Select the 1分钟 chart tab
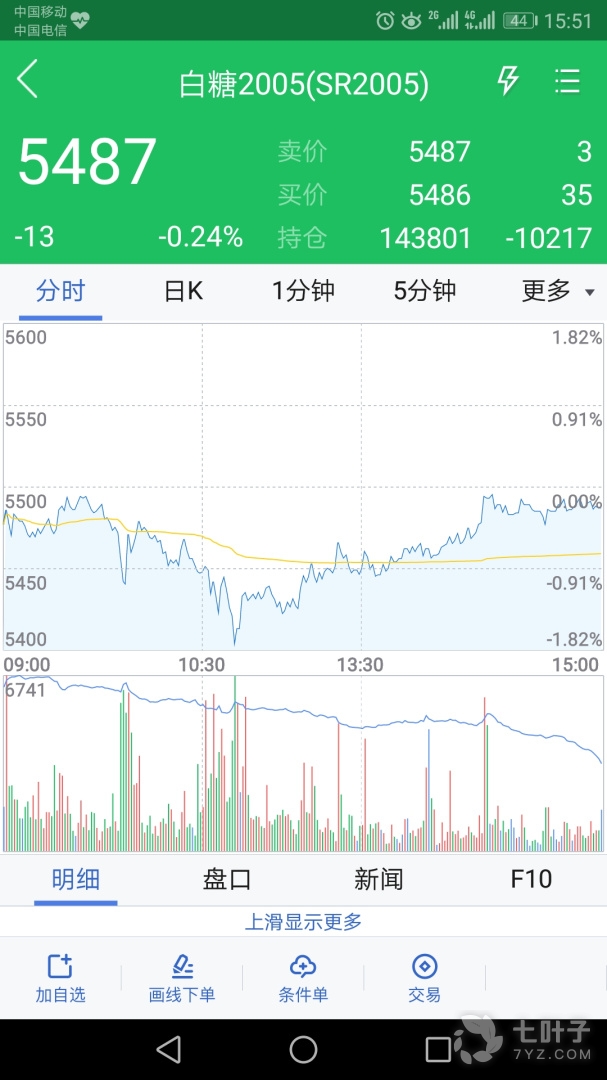Image resolution: width=607 pixels, height=1080 pixels. pyautogui.click(x=303, y=292)
